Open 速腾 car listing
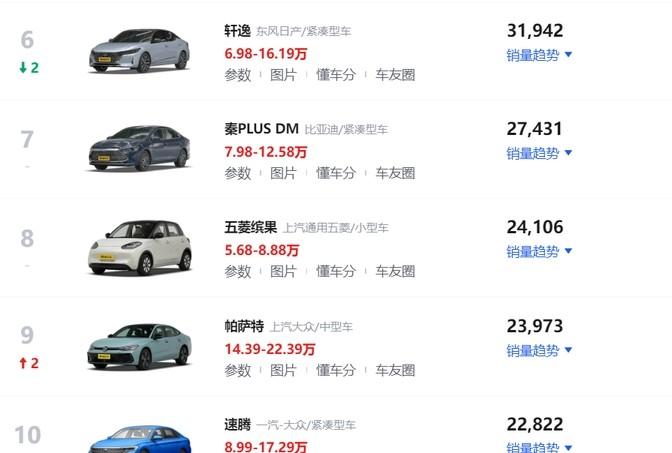The width and height of the screenshot is (672, 453). pyautogui.click(x=237, y=424)
